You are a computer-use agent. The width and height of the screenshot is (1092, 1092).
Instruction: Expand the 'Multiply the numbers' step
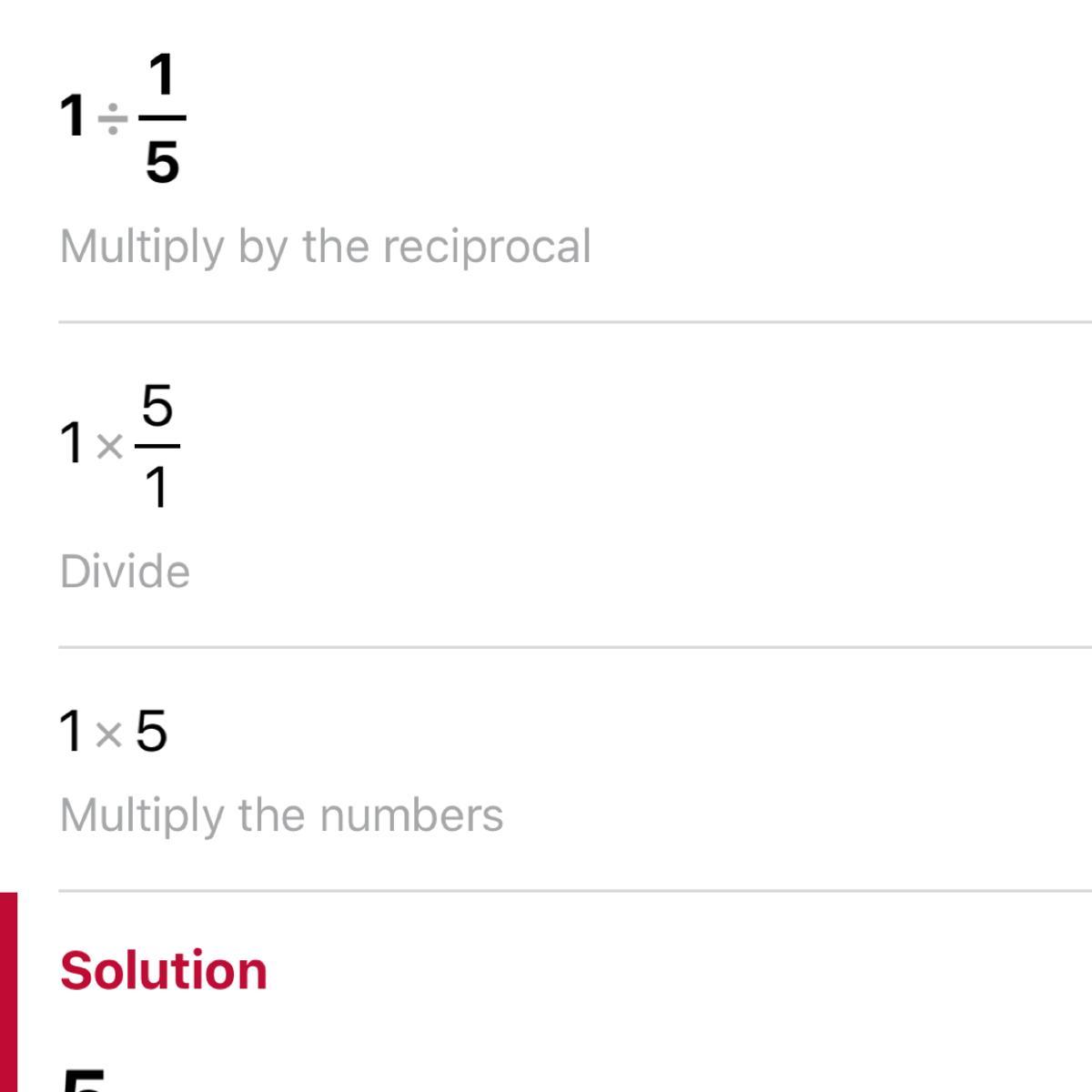coord(281,815)
